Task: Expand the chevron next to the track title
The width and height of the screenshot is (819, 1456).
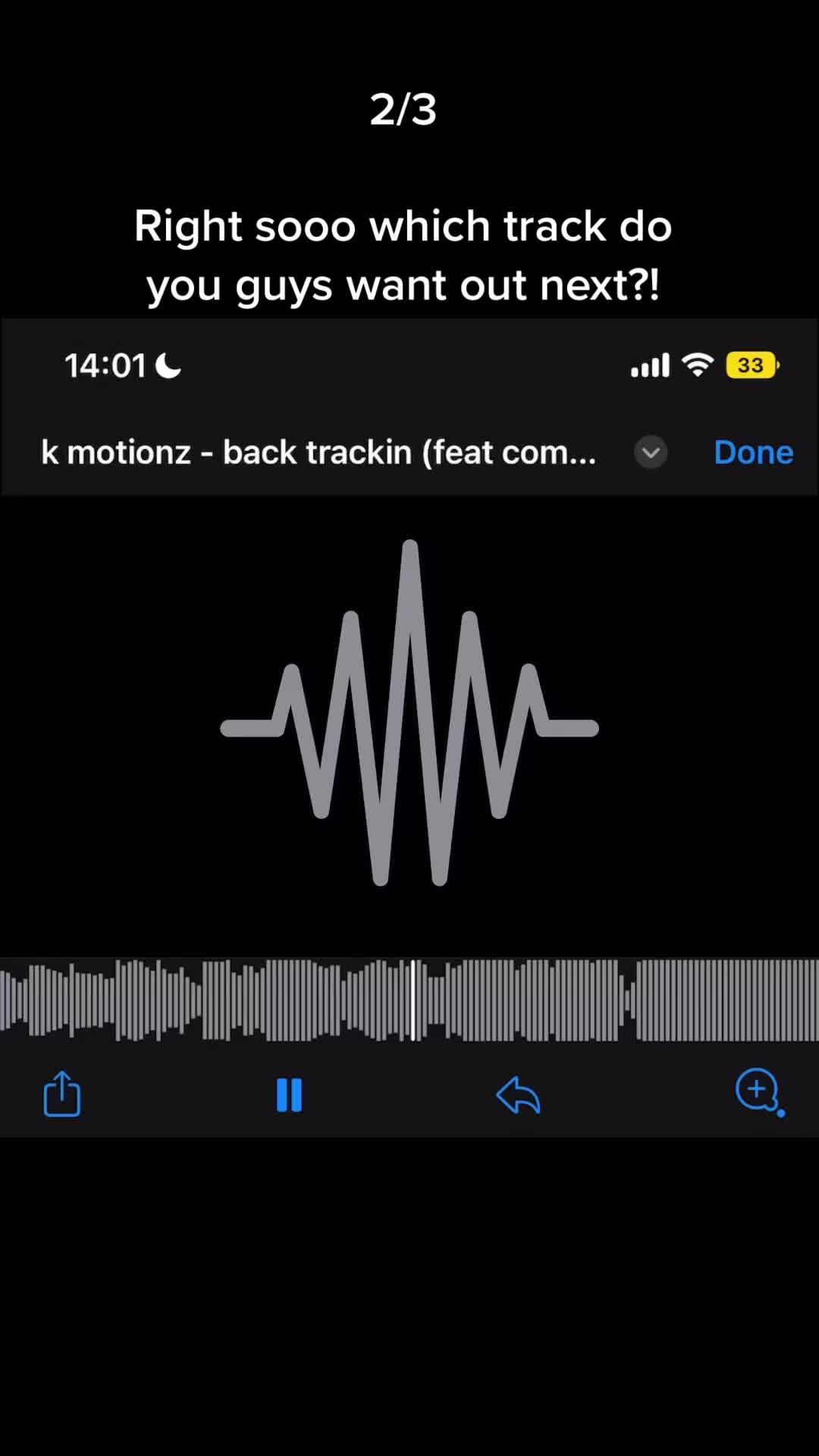Action: [650, 453]
